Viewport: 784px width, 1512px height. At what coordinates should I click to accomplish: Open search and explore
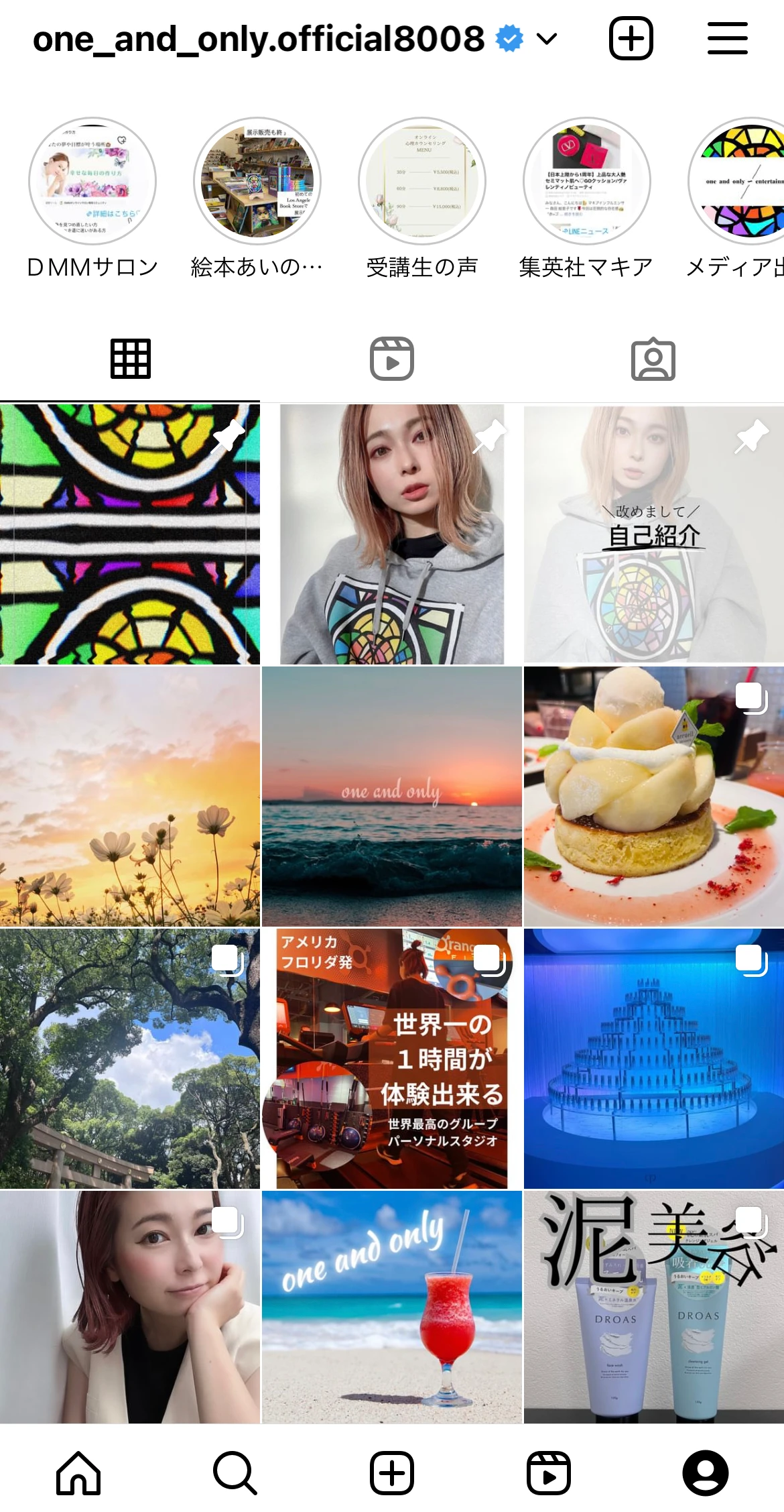pyautogui.click(x=235, y=1473)
